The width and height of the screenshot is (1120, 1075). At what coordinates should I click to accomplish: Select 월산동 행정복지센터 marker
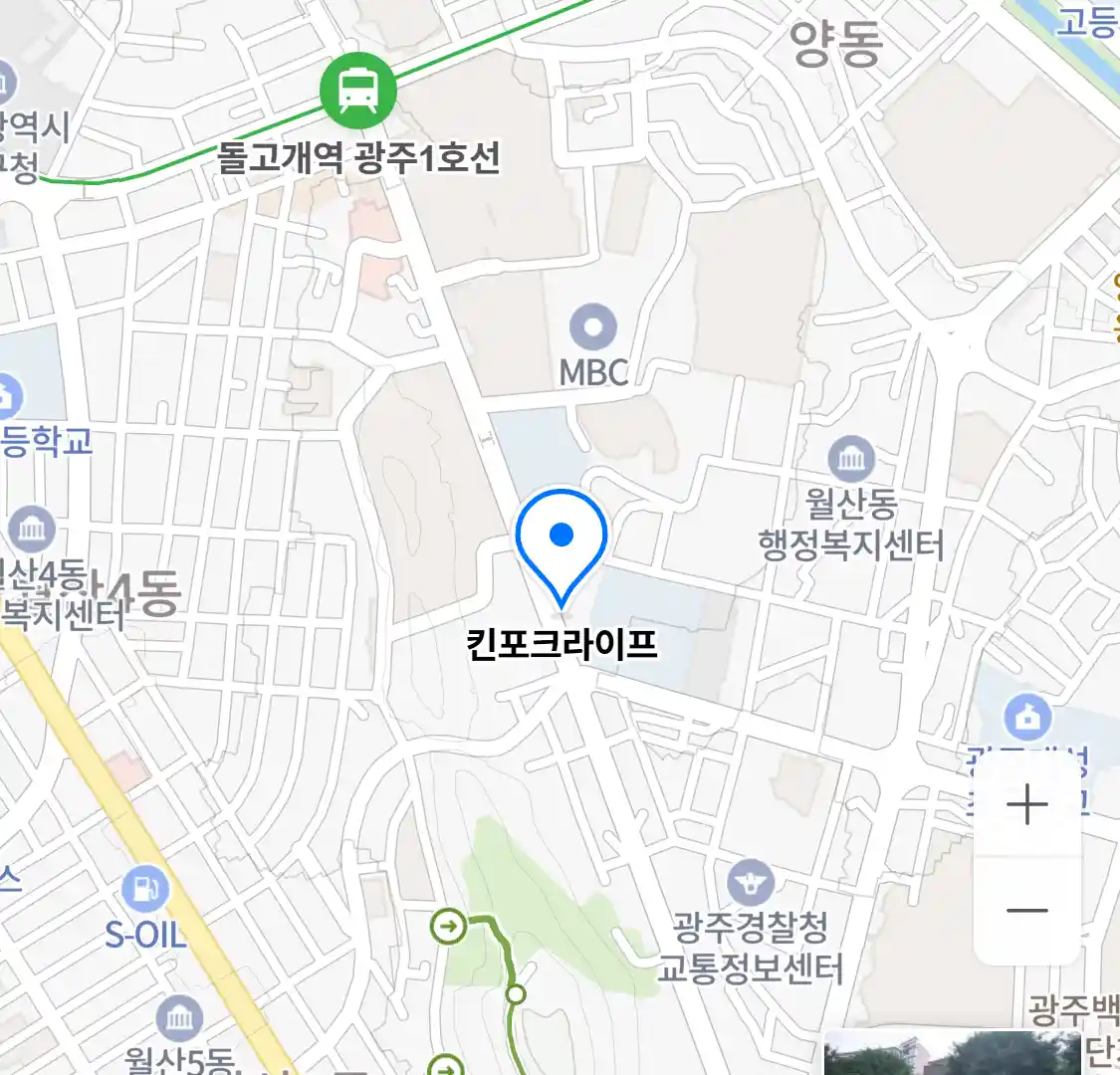click(851, 460)
